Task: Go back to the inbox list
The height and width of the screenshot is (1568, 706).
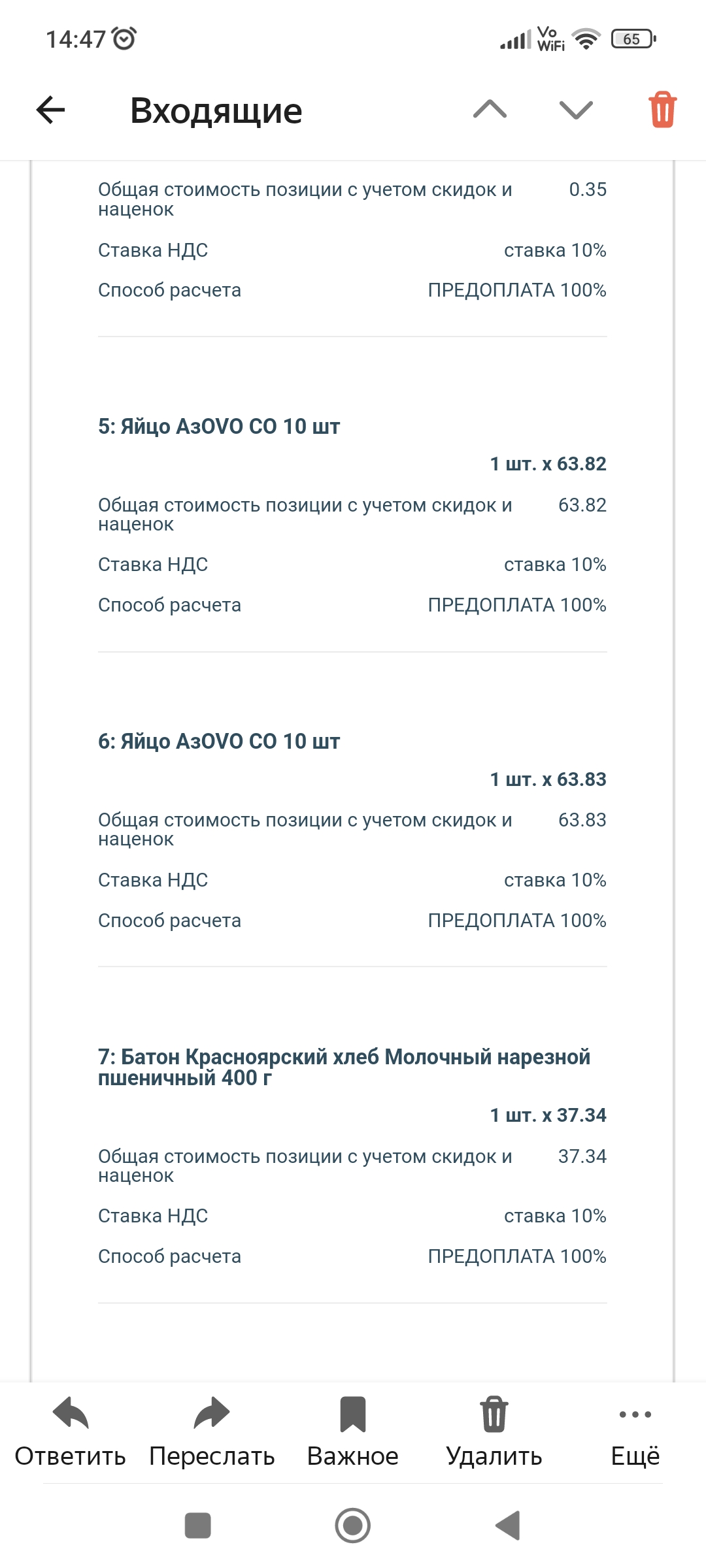Action: (x=50, y=110)
